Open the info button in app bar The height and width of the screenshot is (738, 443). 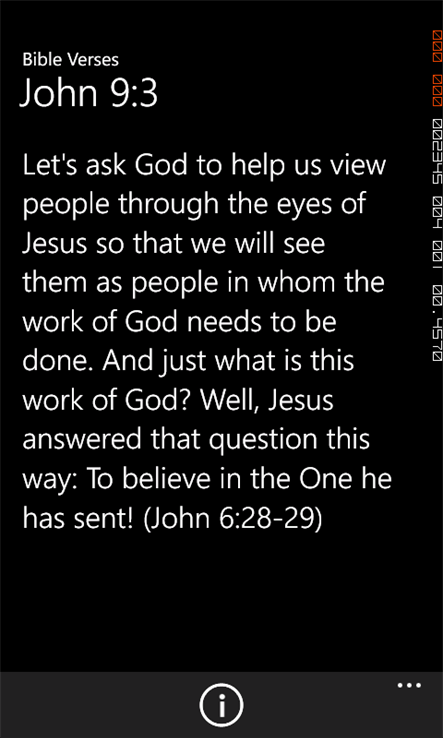(x=221, y=705)
